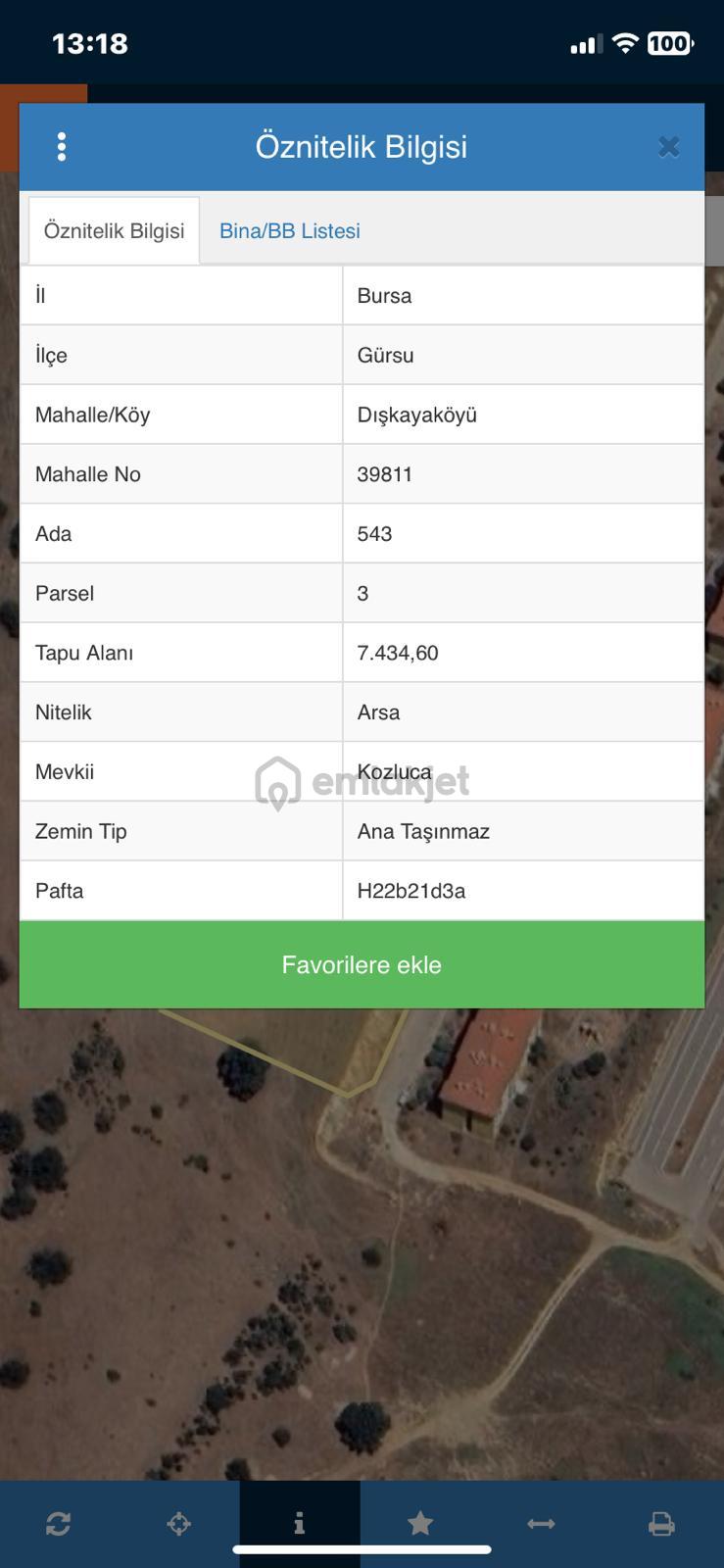Tap the info icon in bottom toolbar

pyautogui.click(x=300, y=1523)
